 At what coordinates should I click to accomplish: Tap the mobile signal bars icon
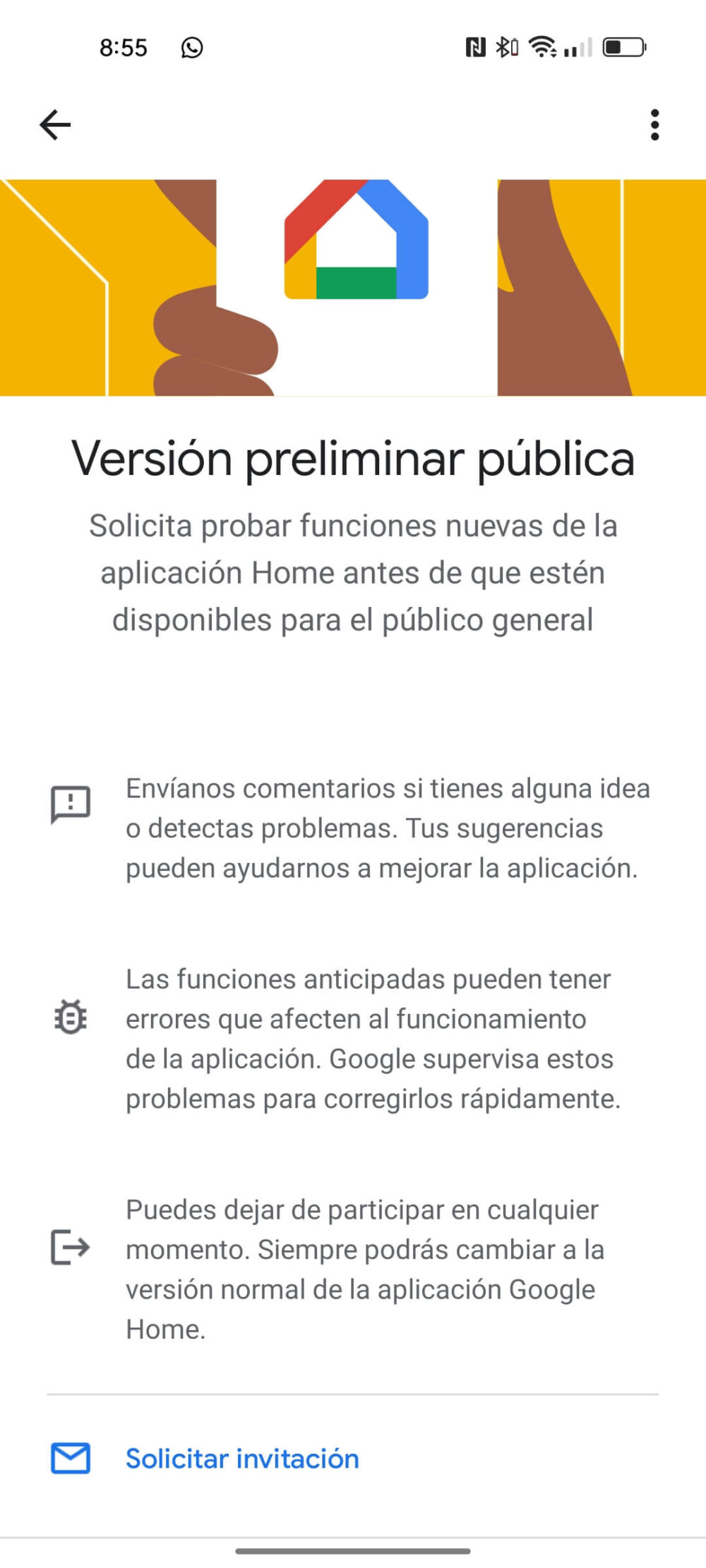[x=576, y=48]
